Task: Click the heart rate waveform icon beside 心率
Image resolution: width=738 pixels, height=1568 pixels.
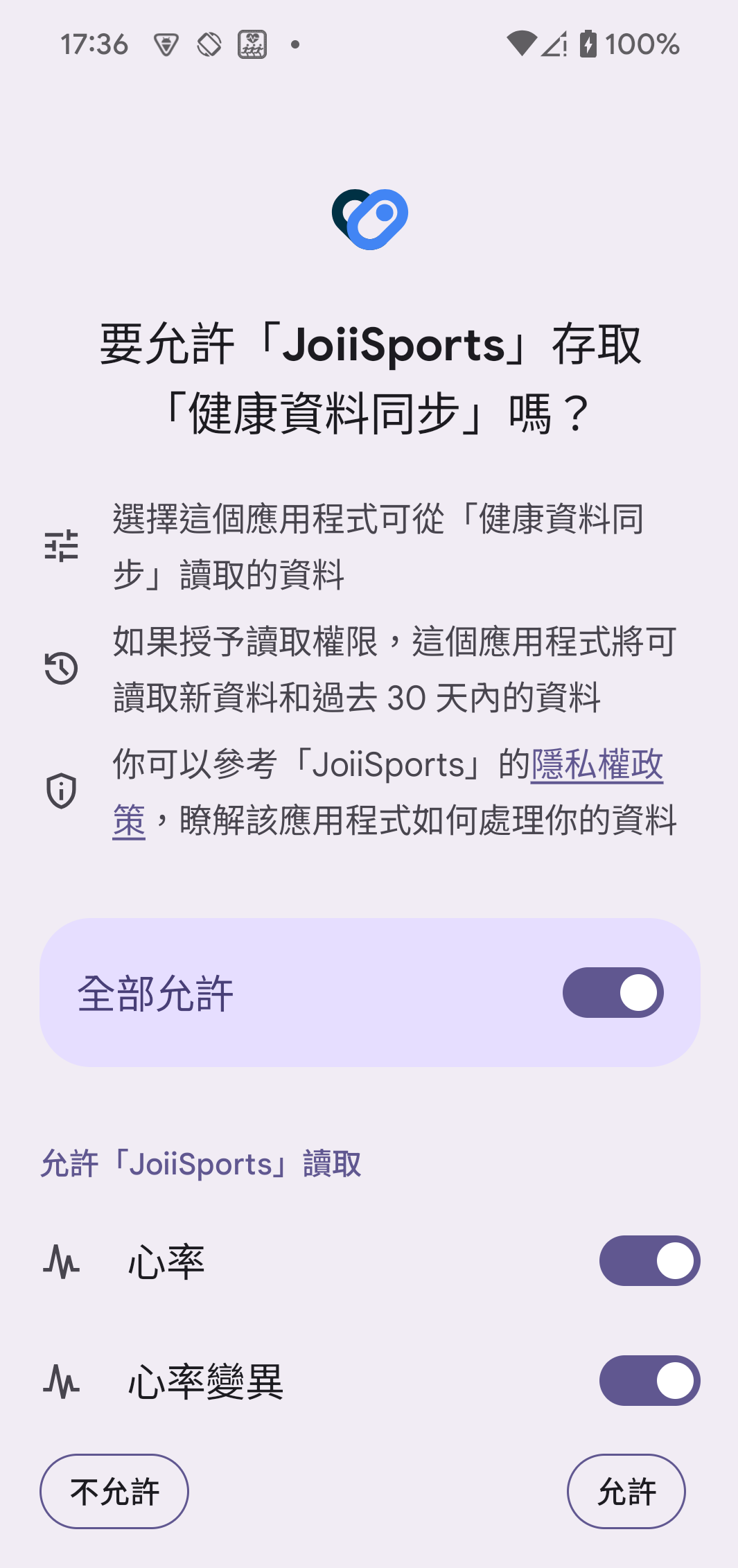Action: [x=62, y=1261]
